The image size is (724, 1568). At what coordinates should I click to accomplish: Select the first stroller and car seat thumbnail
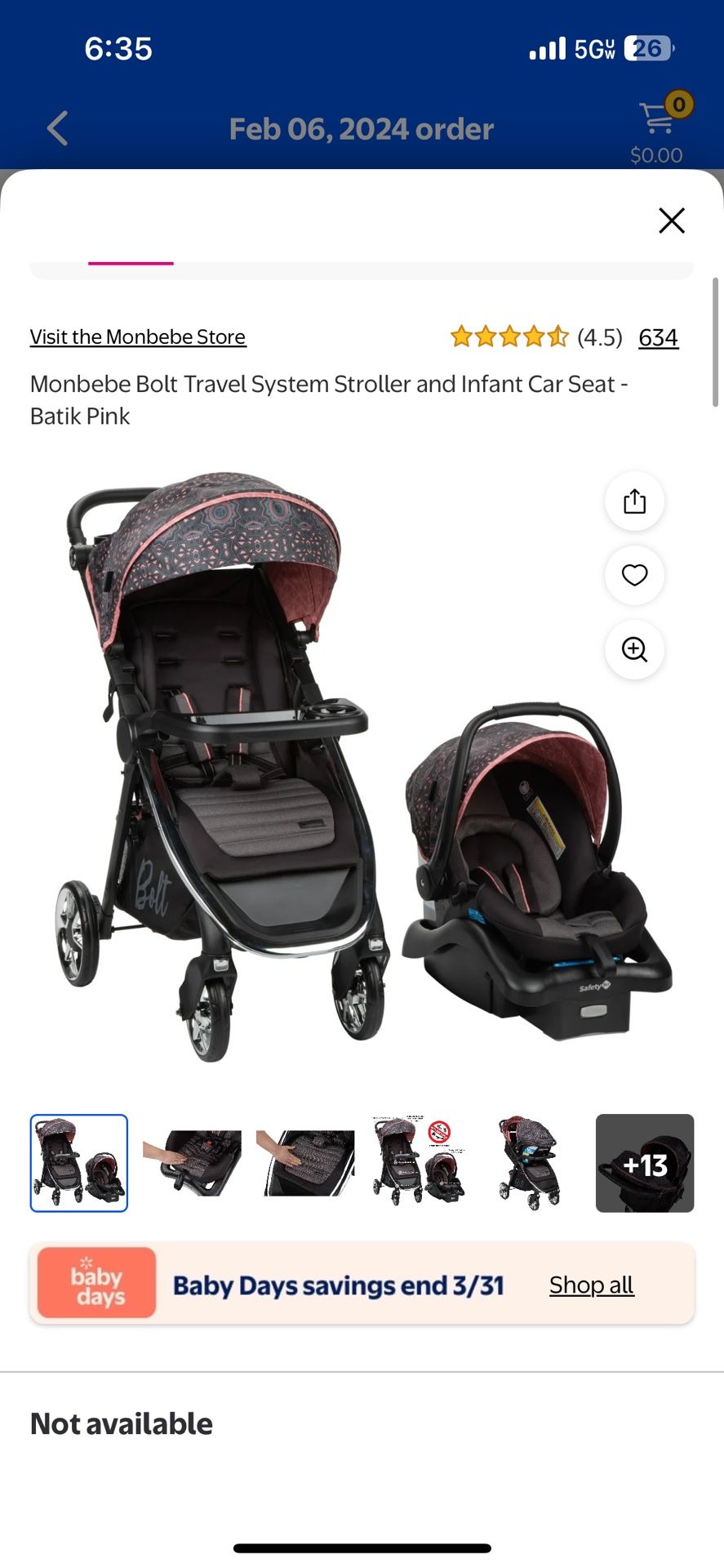[79, 1163]
